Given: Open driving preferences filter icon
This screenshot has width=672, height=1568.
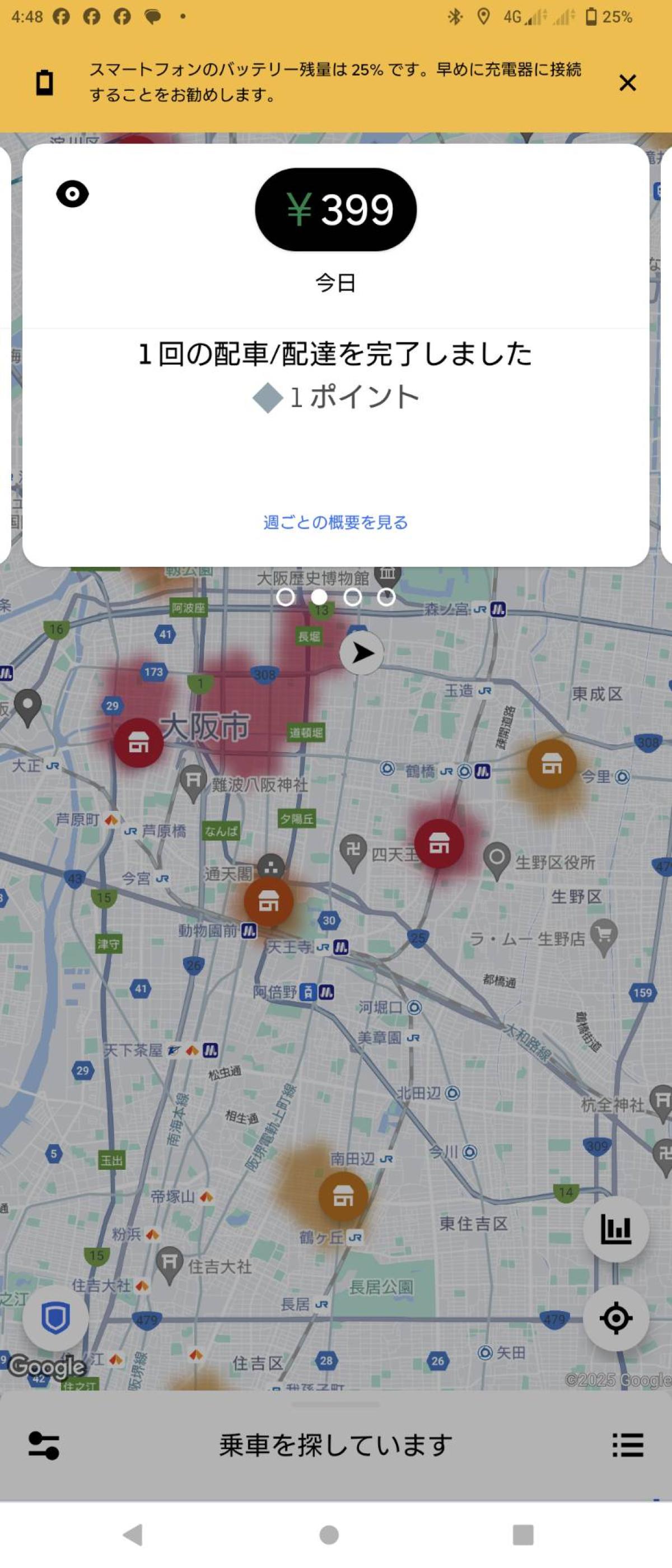Looking at the screenshot, I should (x=44, y=1445).
